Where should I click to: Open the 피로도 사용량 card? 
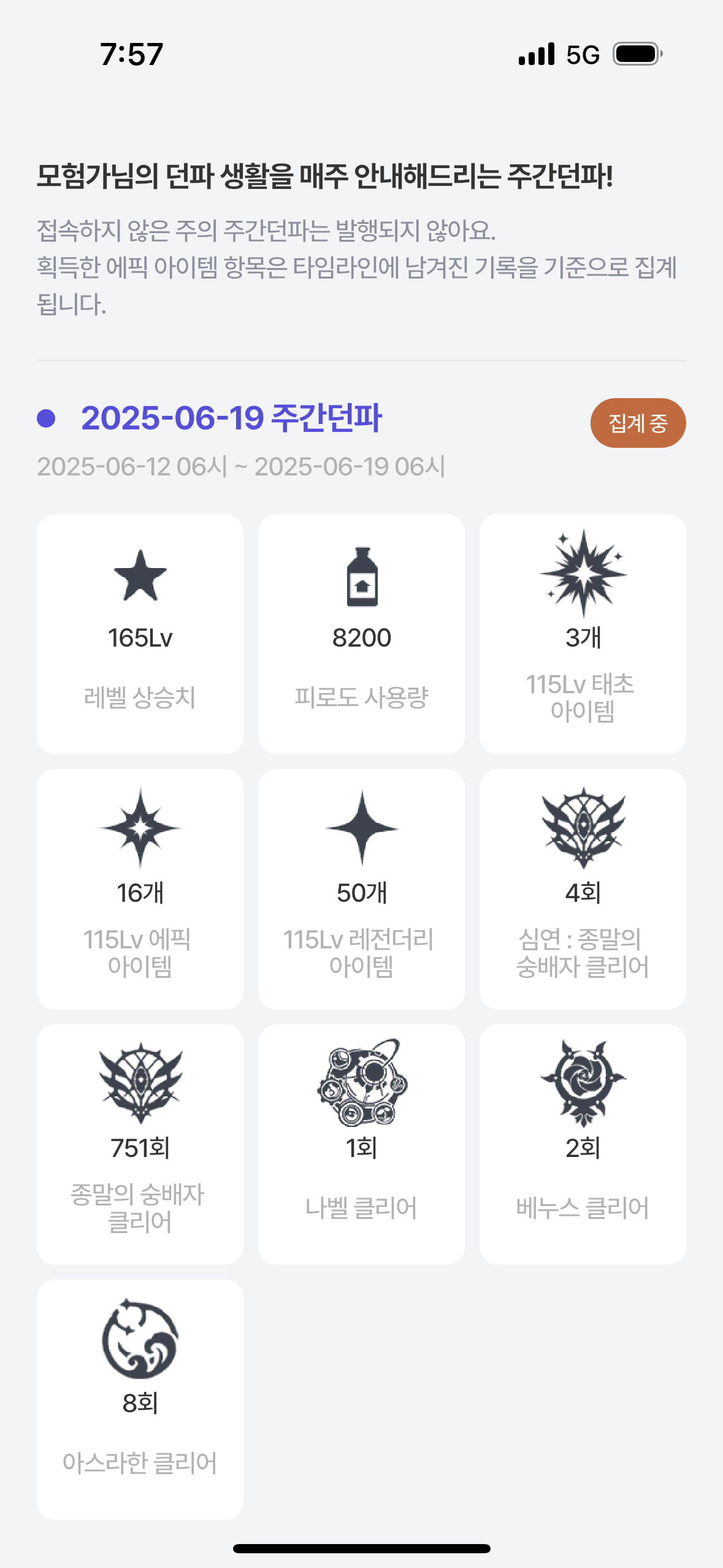point(361,634)
